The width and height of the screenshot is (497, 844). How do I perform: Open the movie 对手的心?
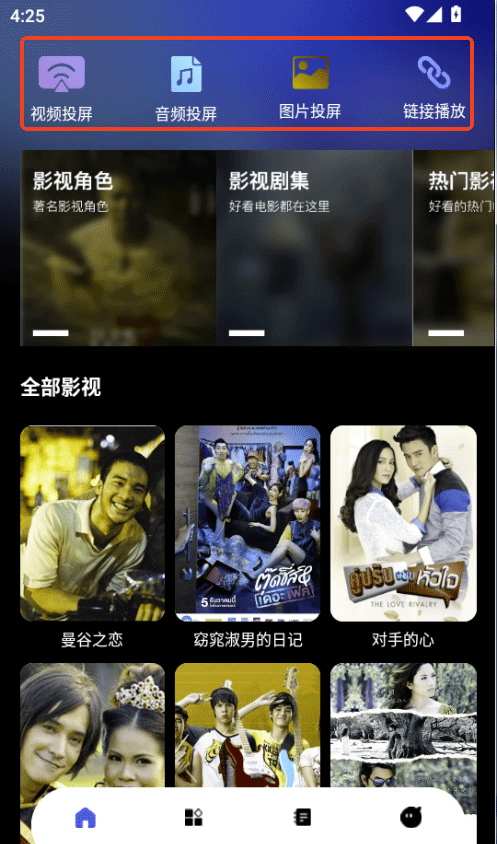click(403, 537)
